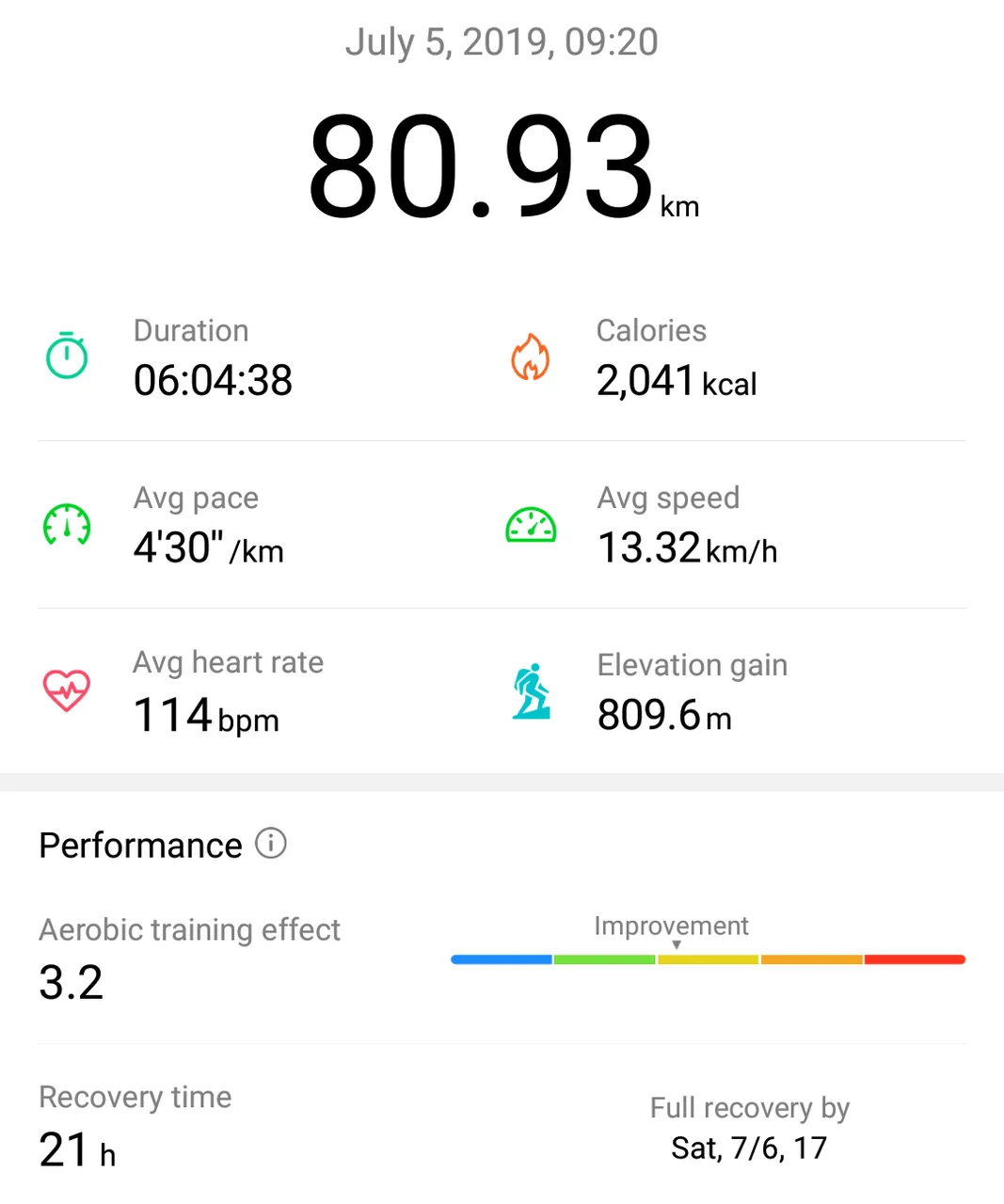
Task: Open the Performance info tooltip
Action: pyautogui.click(x=270, y=844)
